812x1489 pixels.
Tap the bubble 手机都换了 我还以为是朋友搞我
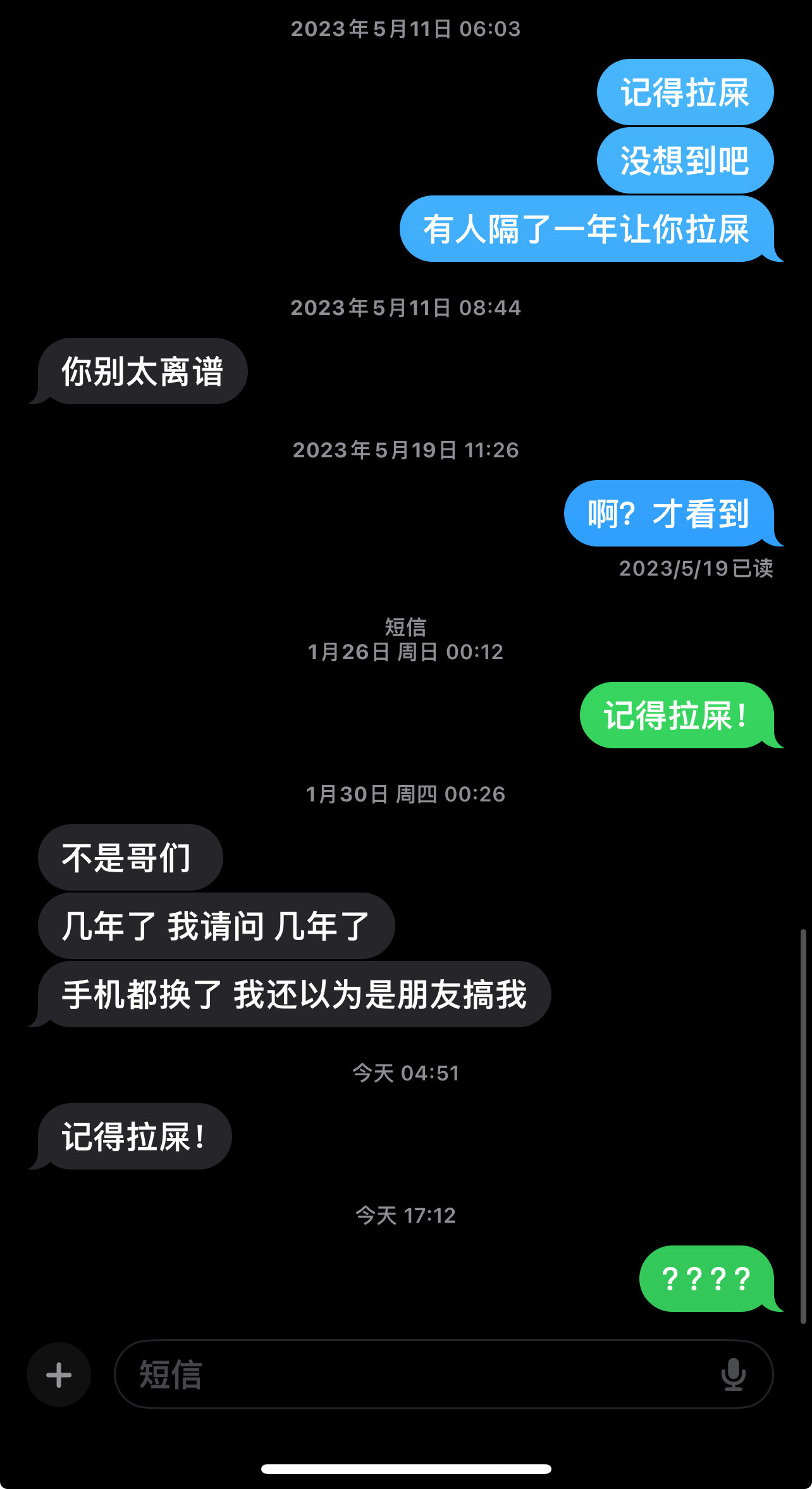point(295,994)
